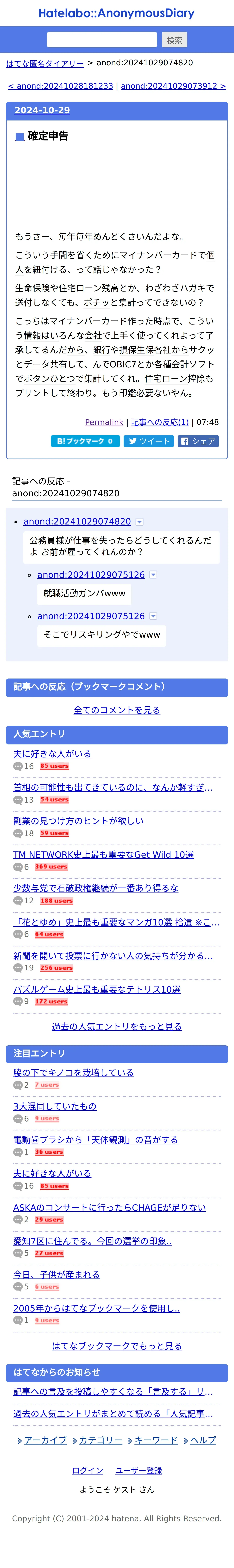This screenshot has width=234, height=1568.
Task: Open 全てのコメントを見る link
Action: point(117,710)
